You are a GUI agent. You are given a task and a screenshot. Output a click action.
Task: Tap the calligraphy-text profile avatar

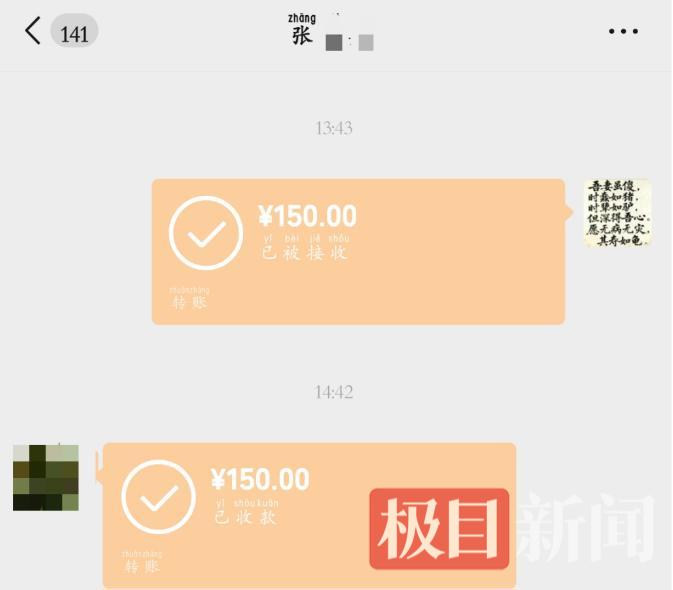pos(617,213)
